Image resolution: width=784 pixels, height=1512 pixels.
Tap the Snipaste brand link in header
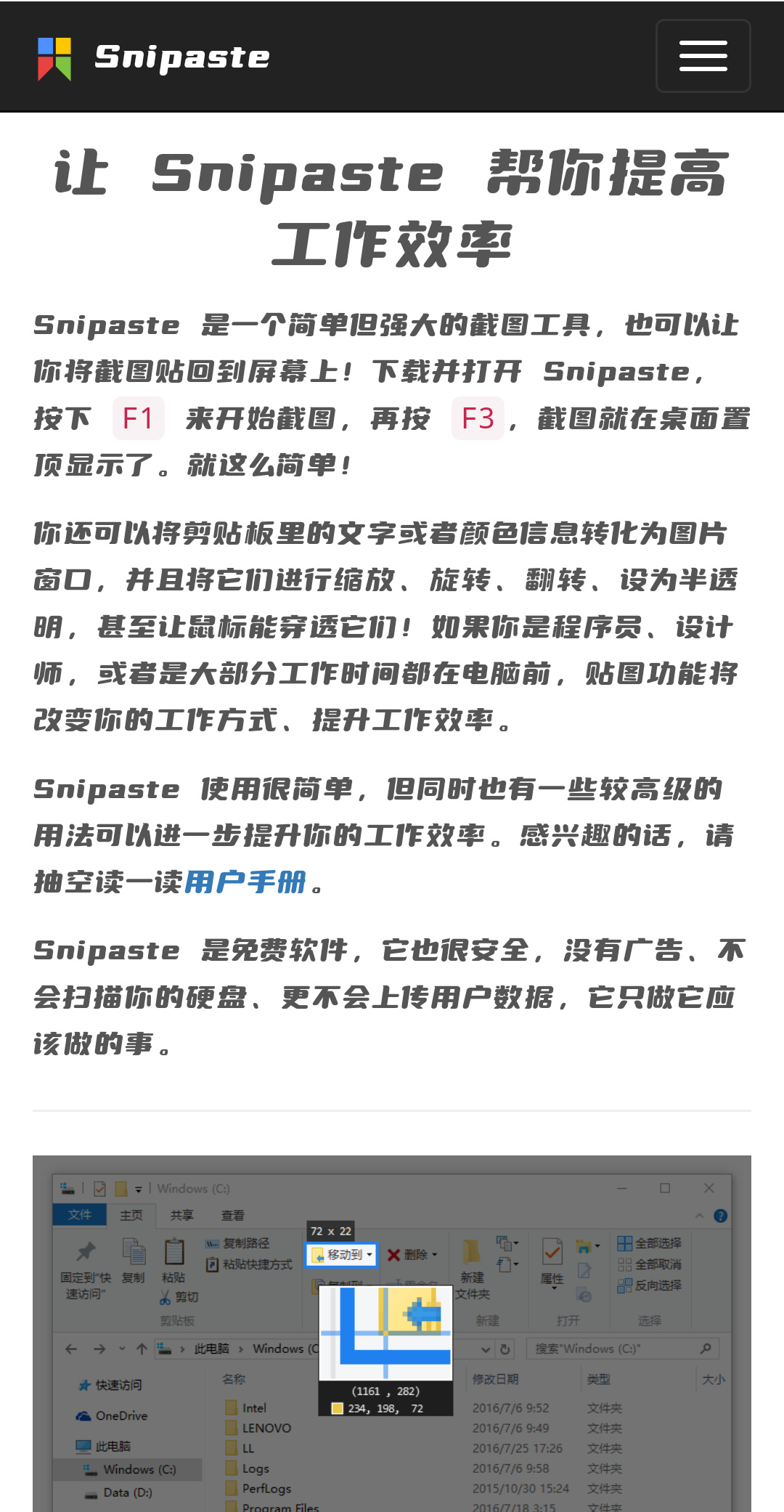(x=154, y=57)
